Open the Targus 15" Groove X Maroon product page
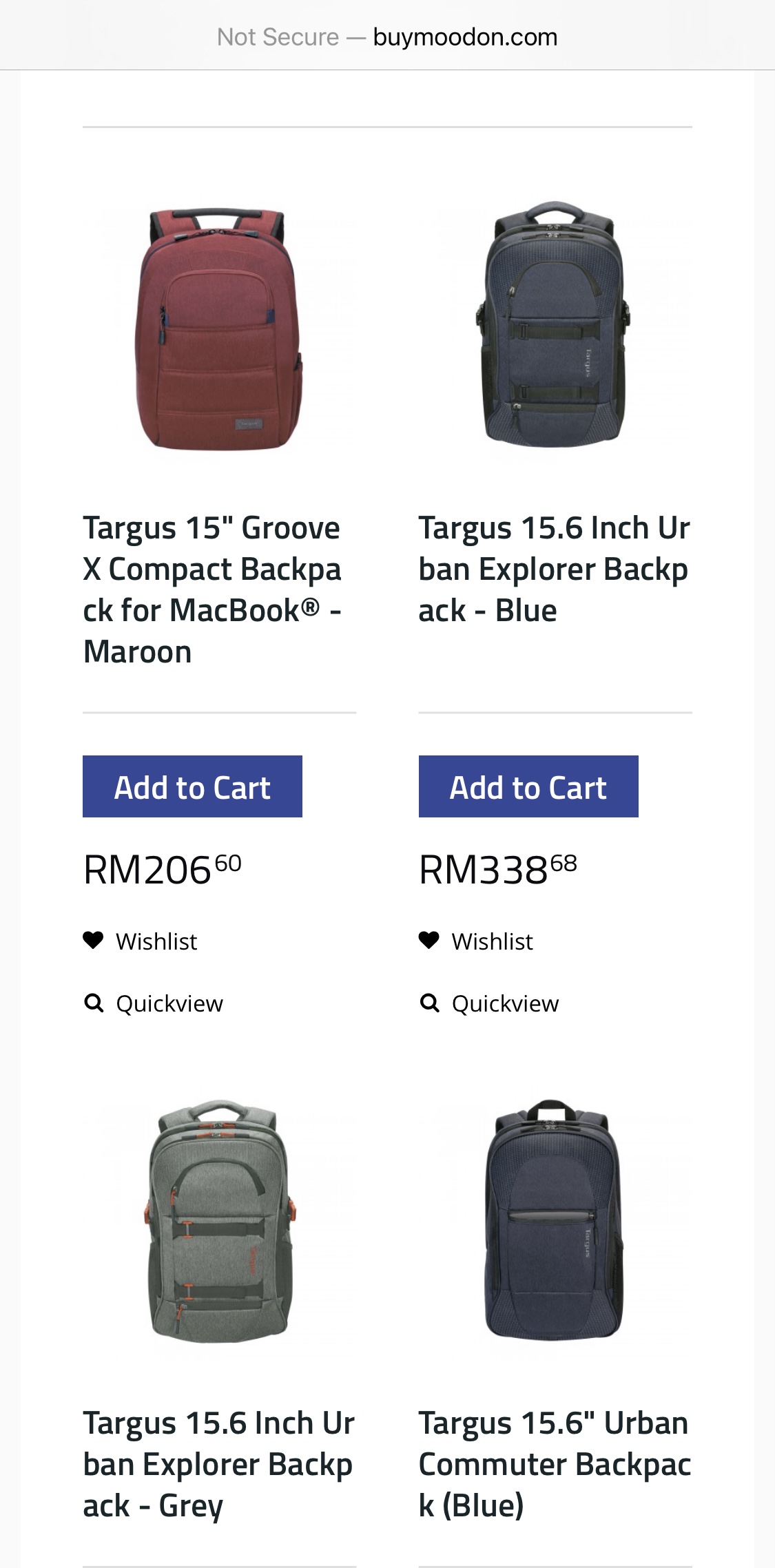Image resolution: width=775 pixels, height=1568 pixels. click(x=211, y=589)
